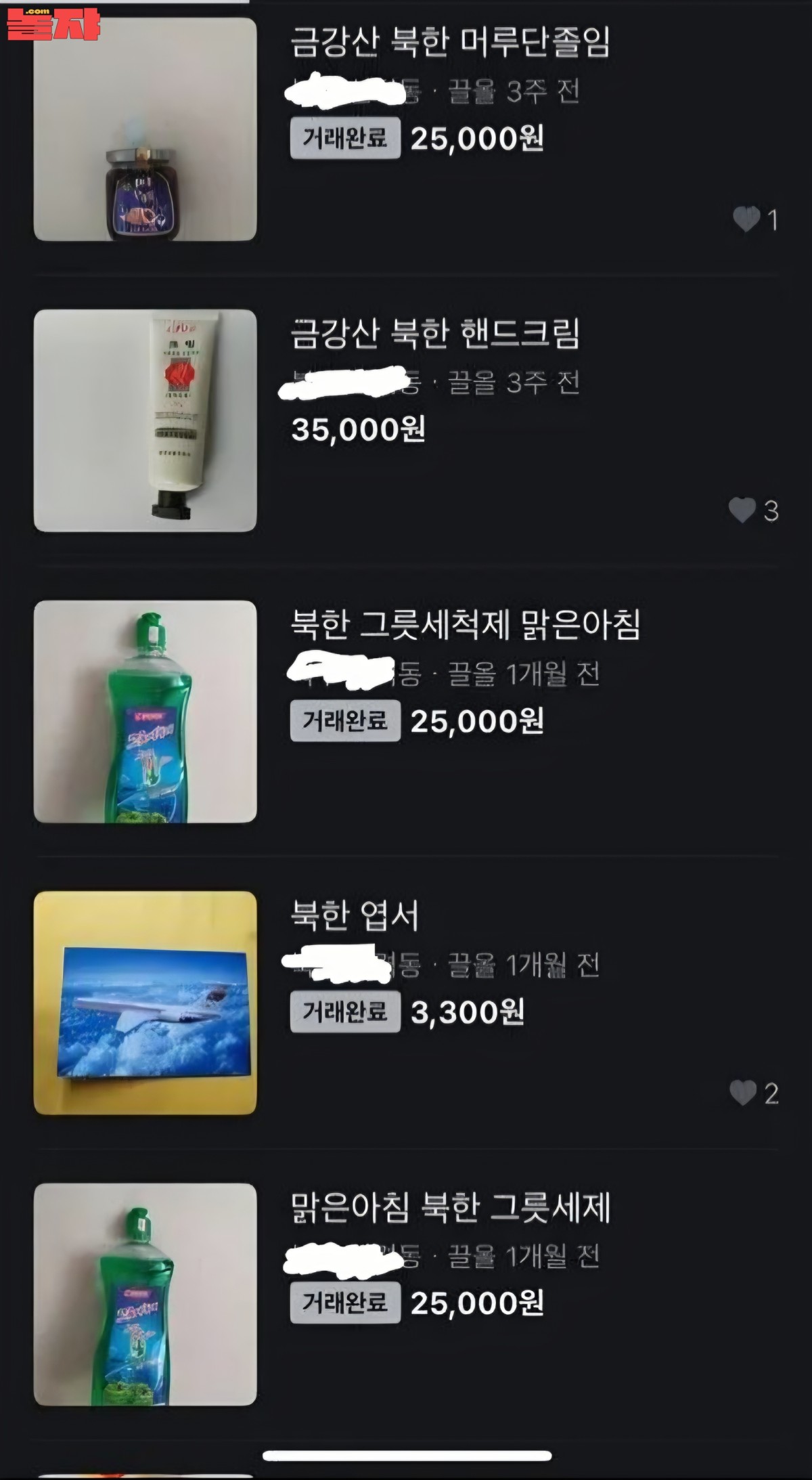812x1480 pixels.
Task: Tap the 맑은아침 북한 그릇세제 listing
Action: pos(450,1207)
